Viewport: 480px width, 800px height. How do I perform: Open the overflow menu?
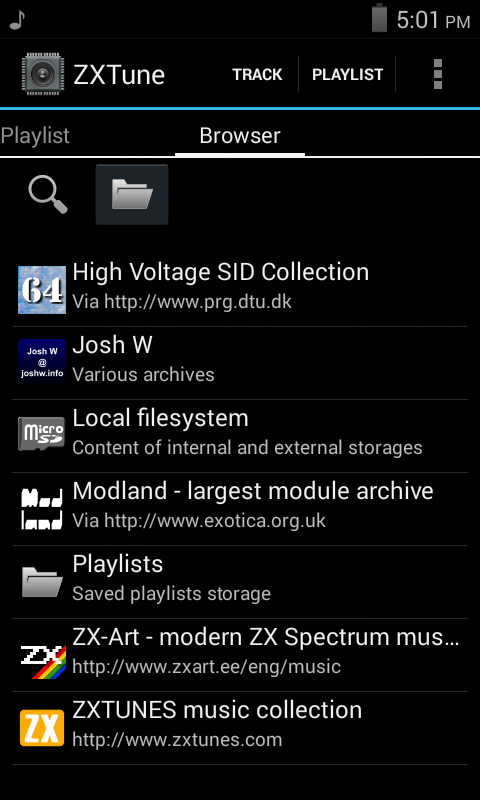point(438,74)
